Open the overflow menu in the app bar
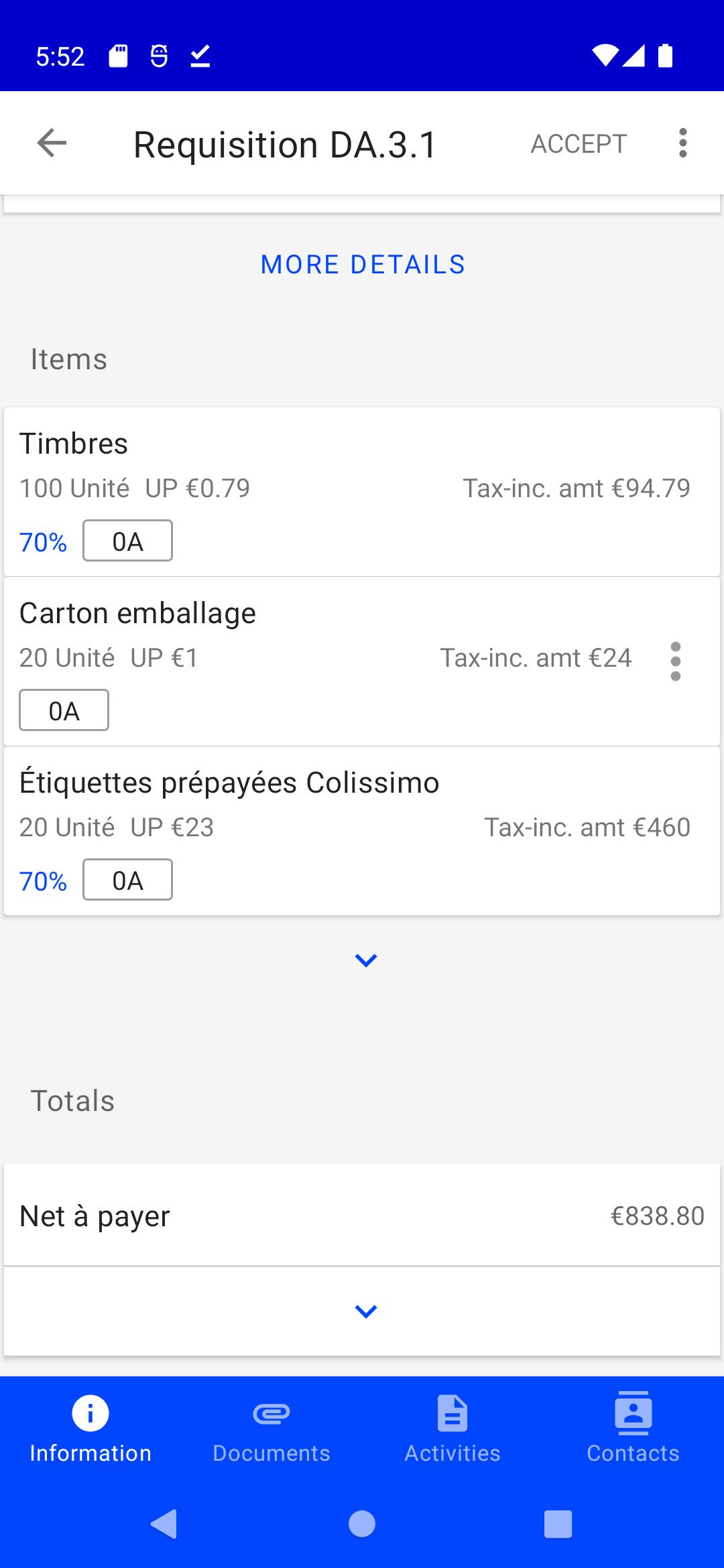The image size is (724, 1568). click(682, 143)
